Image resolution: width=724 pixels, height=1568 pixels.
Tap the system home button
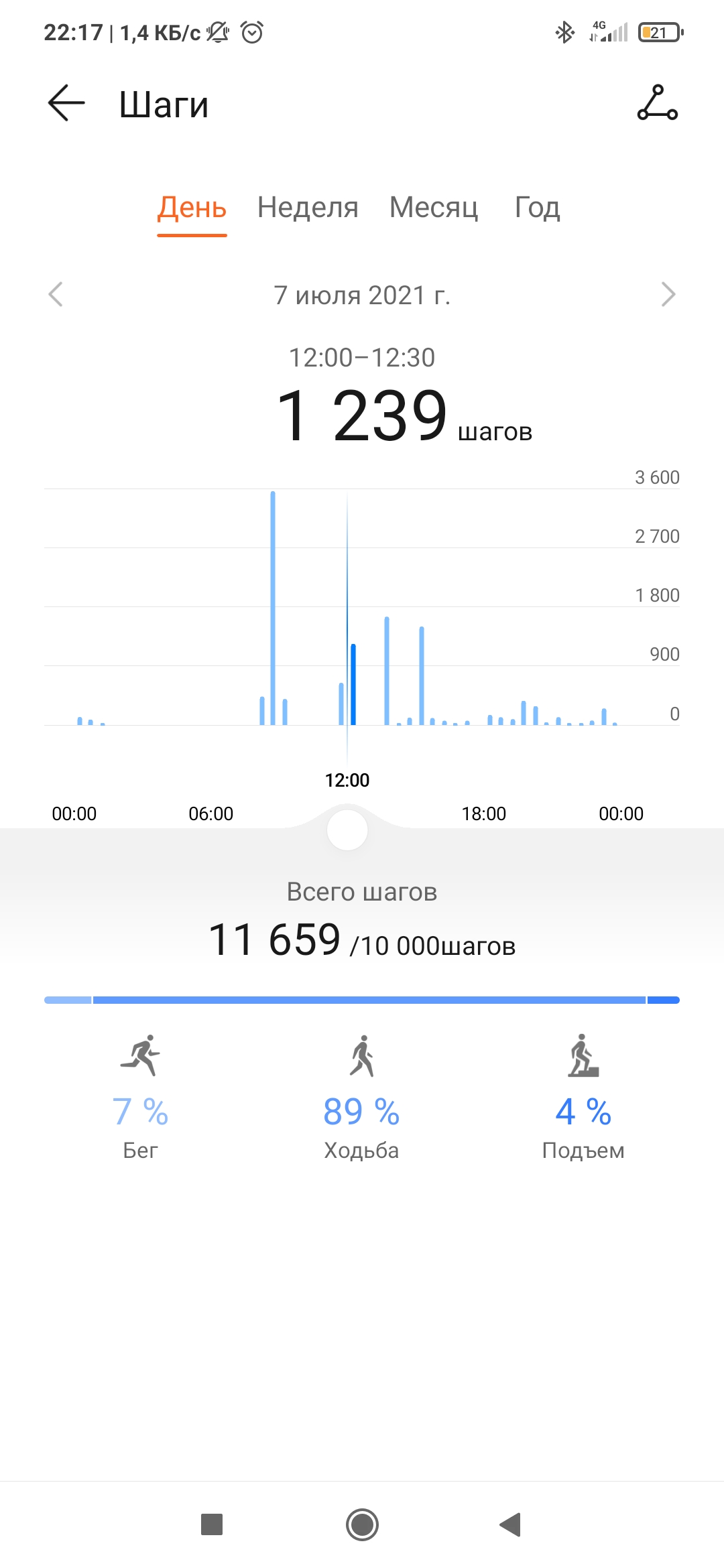(x=362, y=1524)
